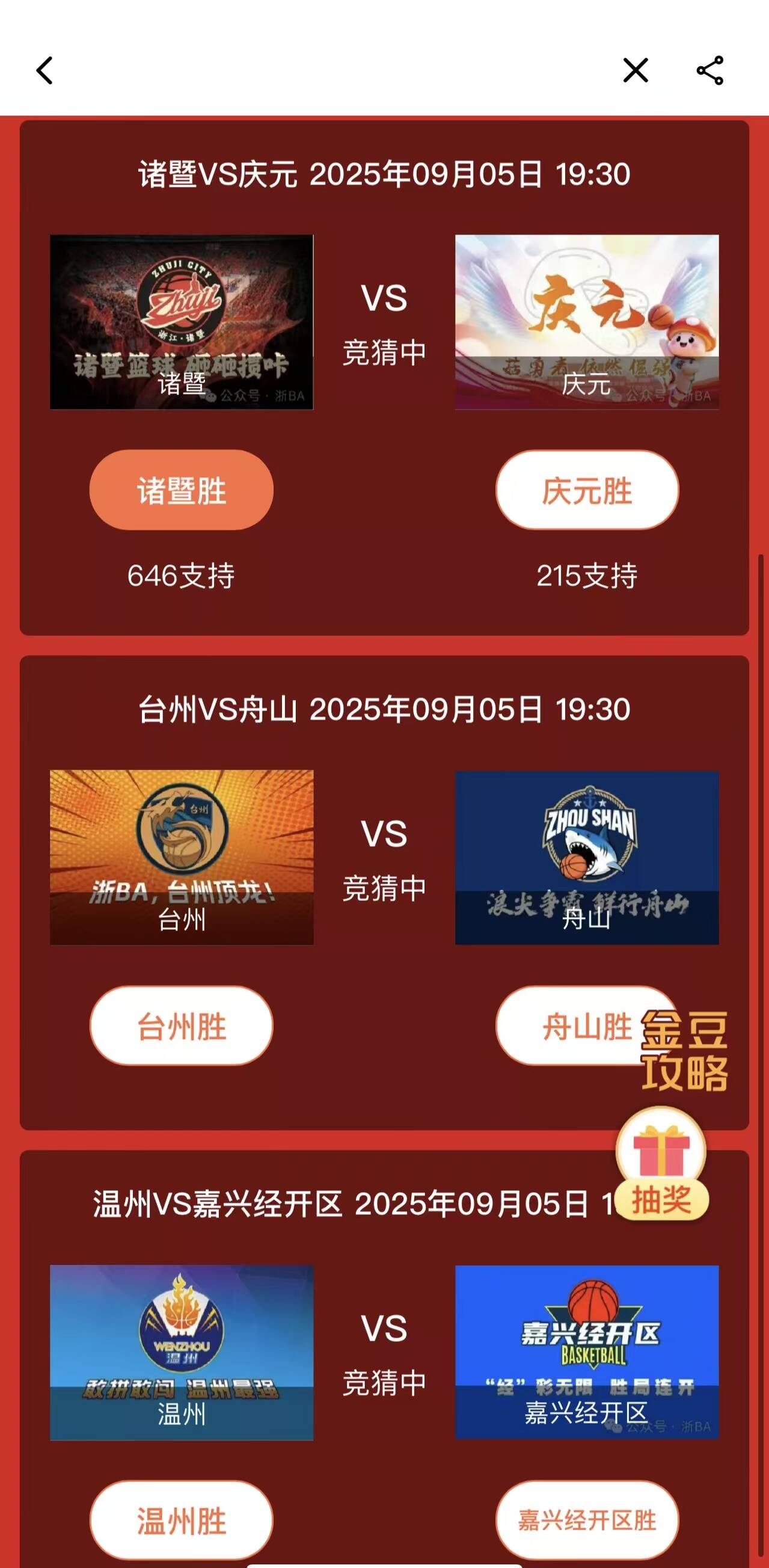Pick 台州胜 in the Taizhou match
Image resolution: width=769 pixels, height=1568 pixels.
[x=182, y=1026]
